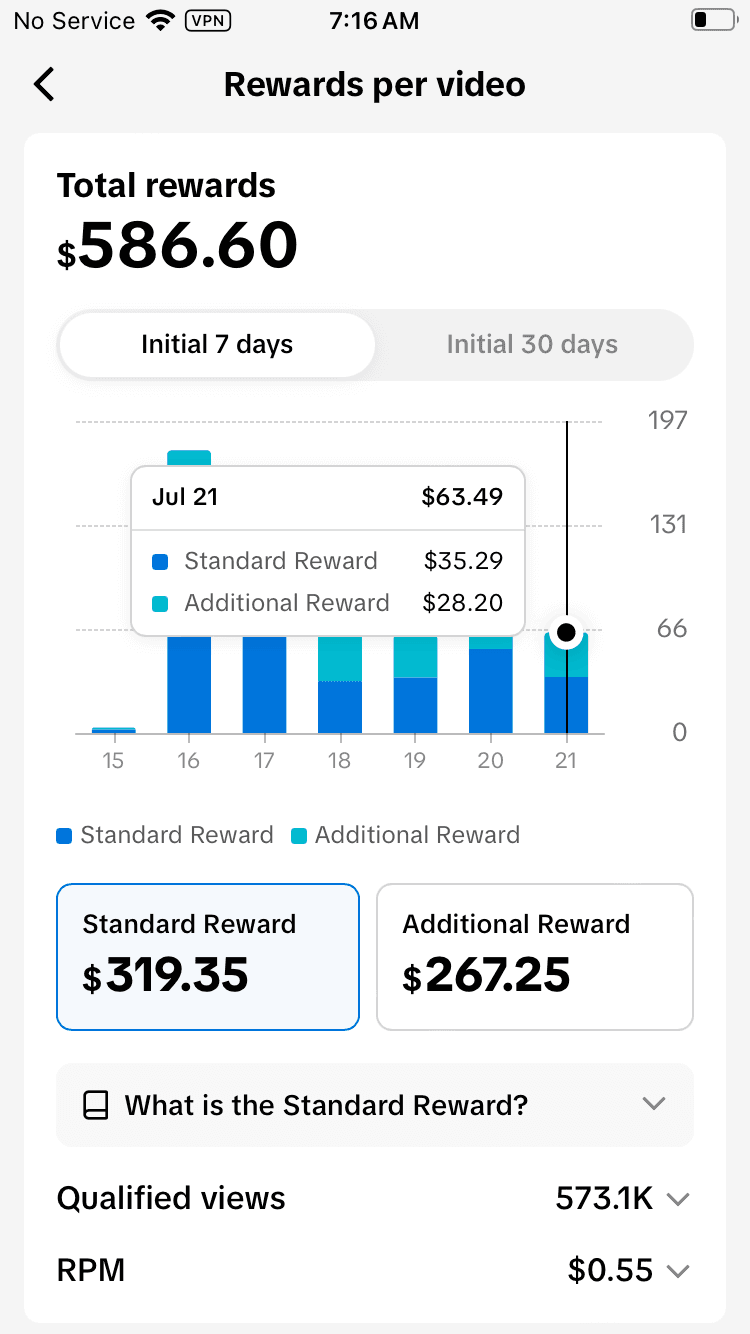Open the What is the Standard Reward panel
The height and width of the screenshot is (1334, 750).
point(375,1105)
